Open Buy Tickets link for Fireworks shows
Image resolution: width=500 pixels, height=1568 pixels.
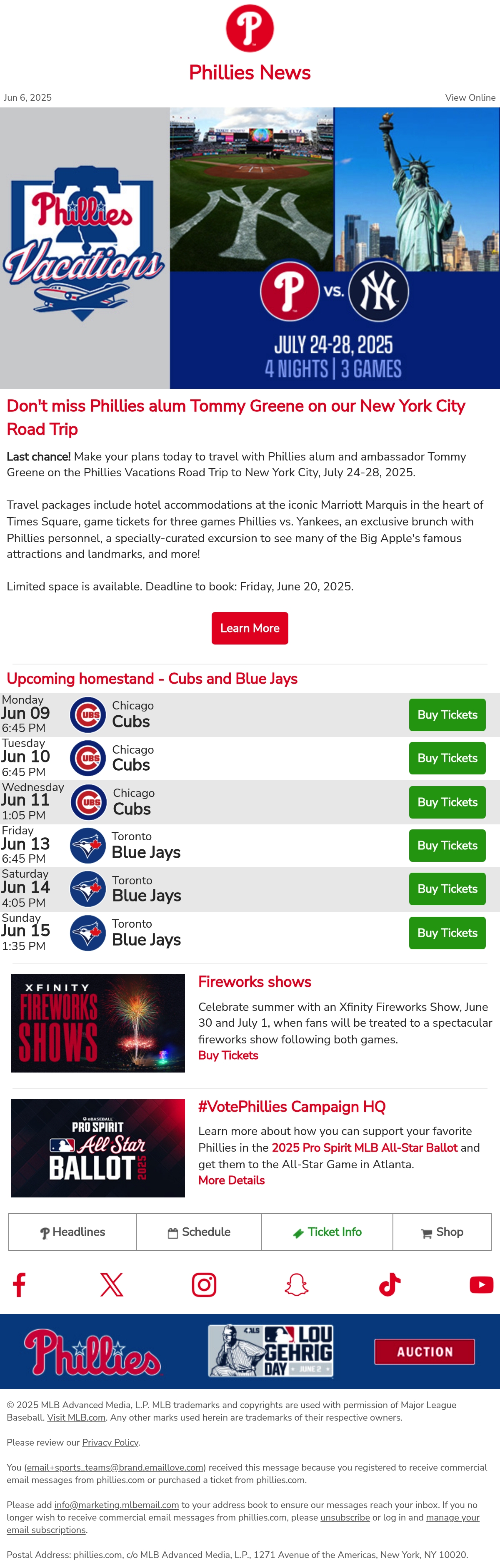click(x=228, y=1055)
